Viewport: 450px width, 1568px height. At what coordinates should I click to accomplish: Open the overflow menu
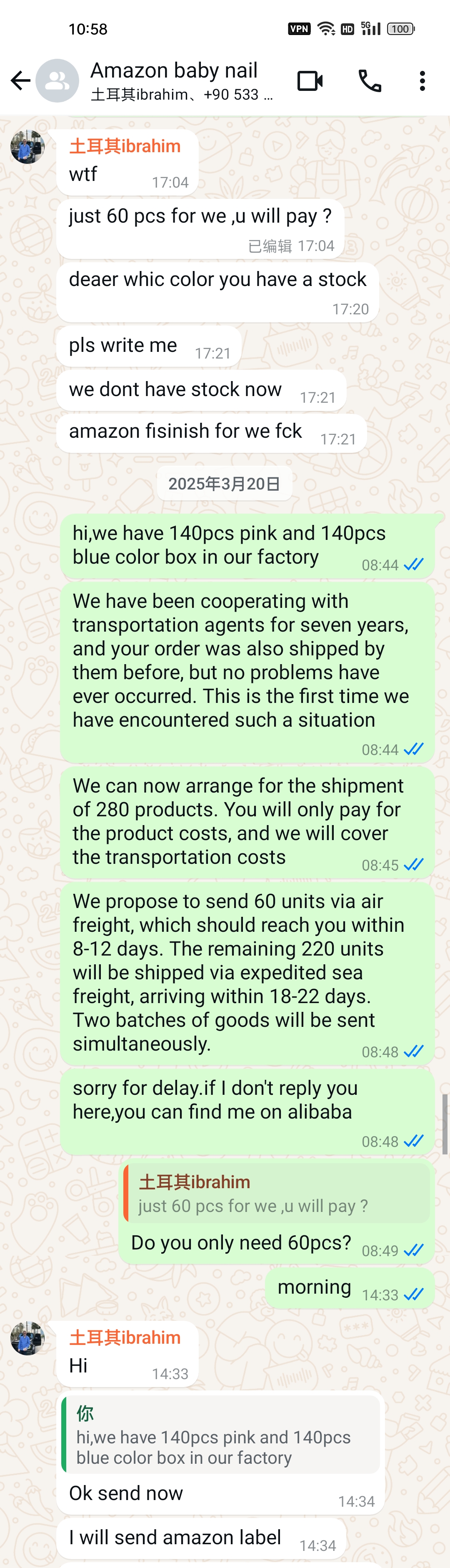coord(422,80)
